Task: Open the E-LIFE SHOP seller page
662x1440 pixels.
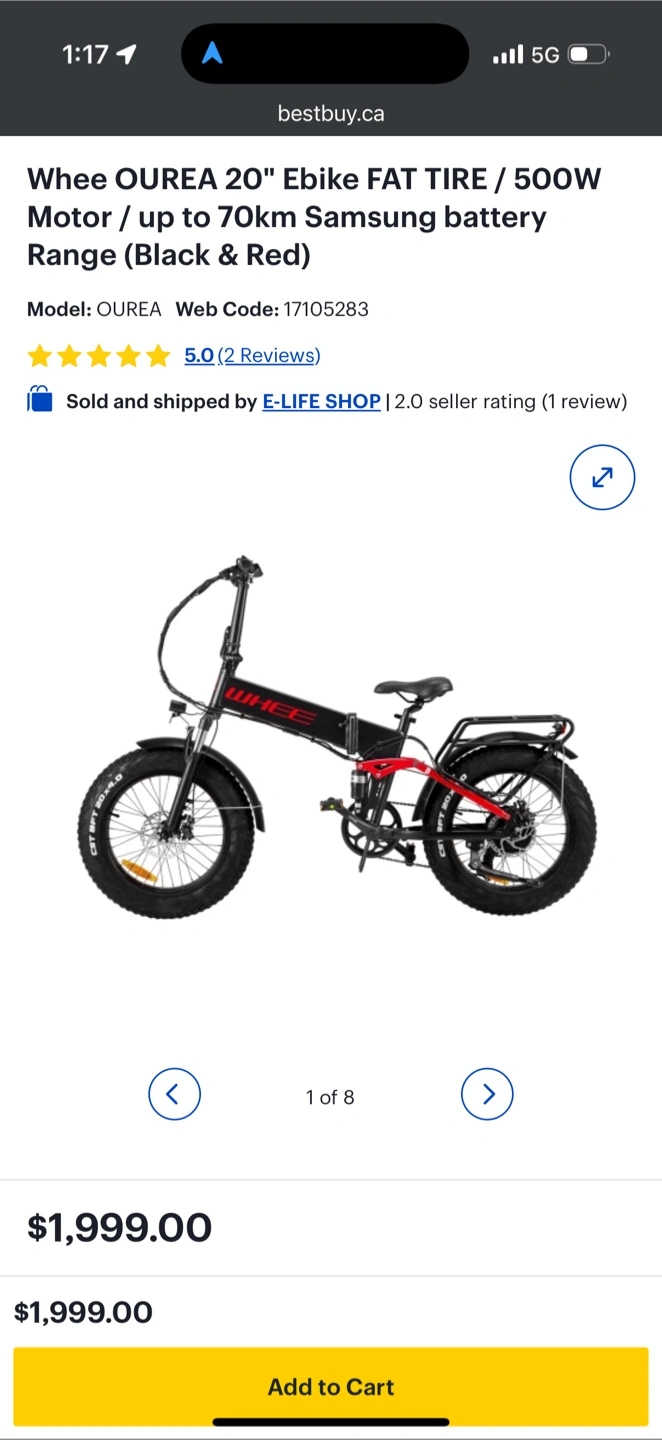Action: click(x=321, y=402)
